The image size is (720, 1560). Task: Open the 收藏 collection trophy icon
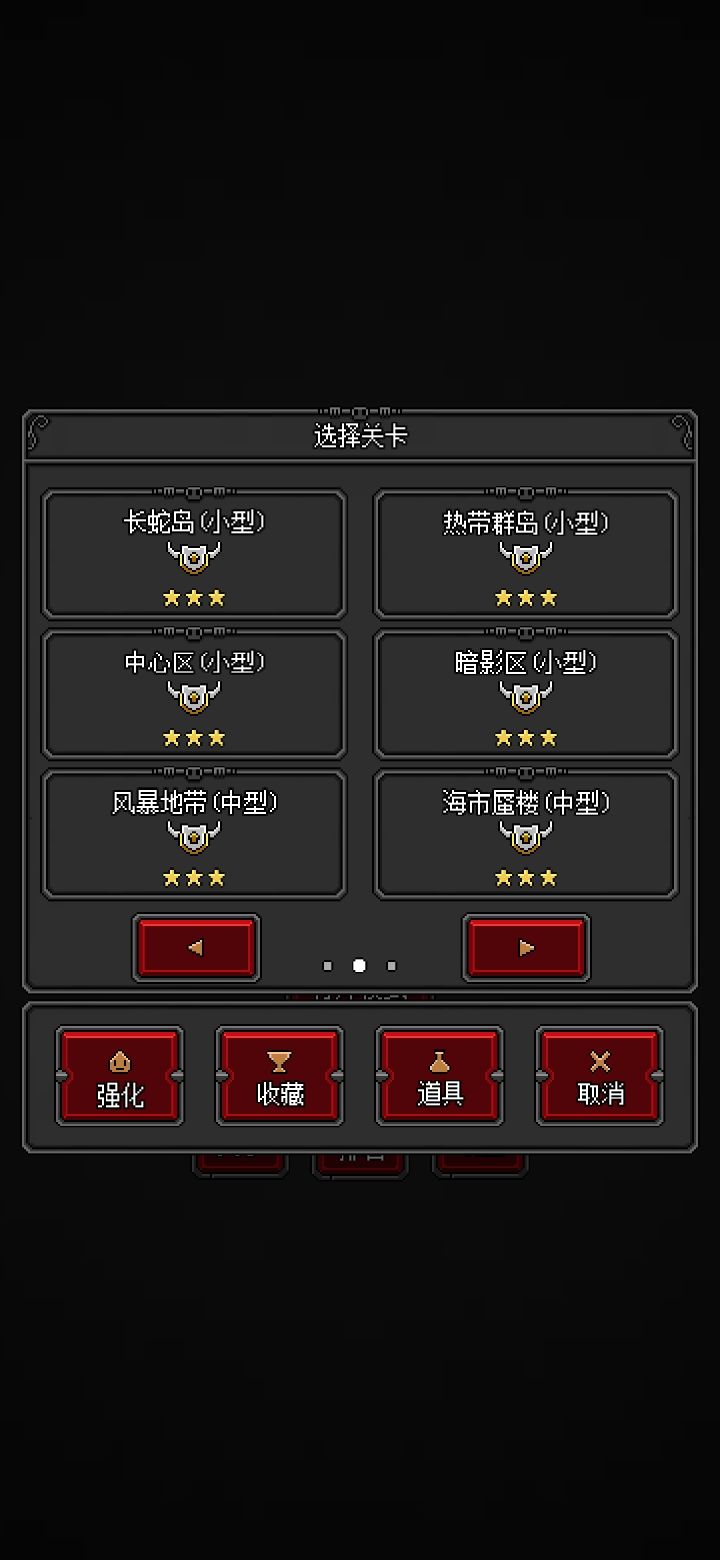pyautogui.click(x=279, y=1060)
